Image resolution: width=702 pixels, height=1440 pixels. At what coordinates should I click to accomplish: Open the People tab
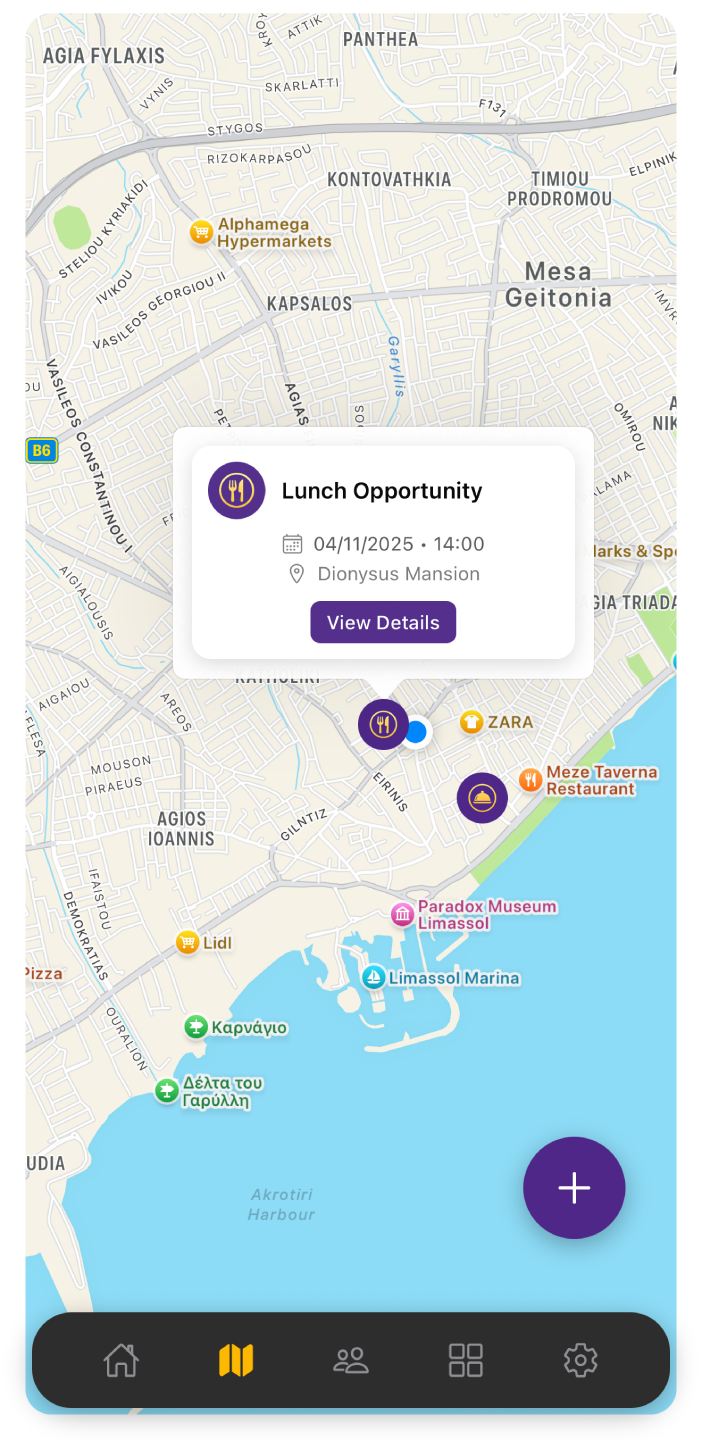pos(351,1360)
